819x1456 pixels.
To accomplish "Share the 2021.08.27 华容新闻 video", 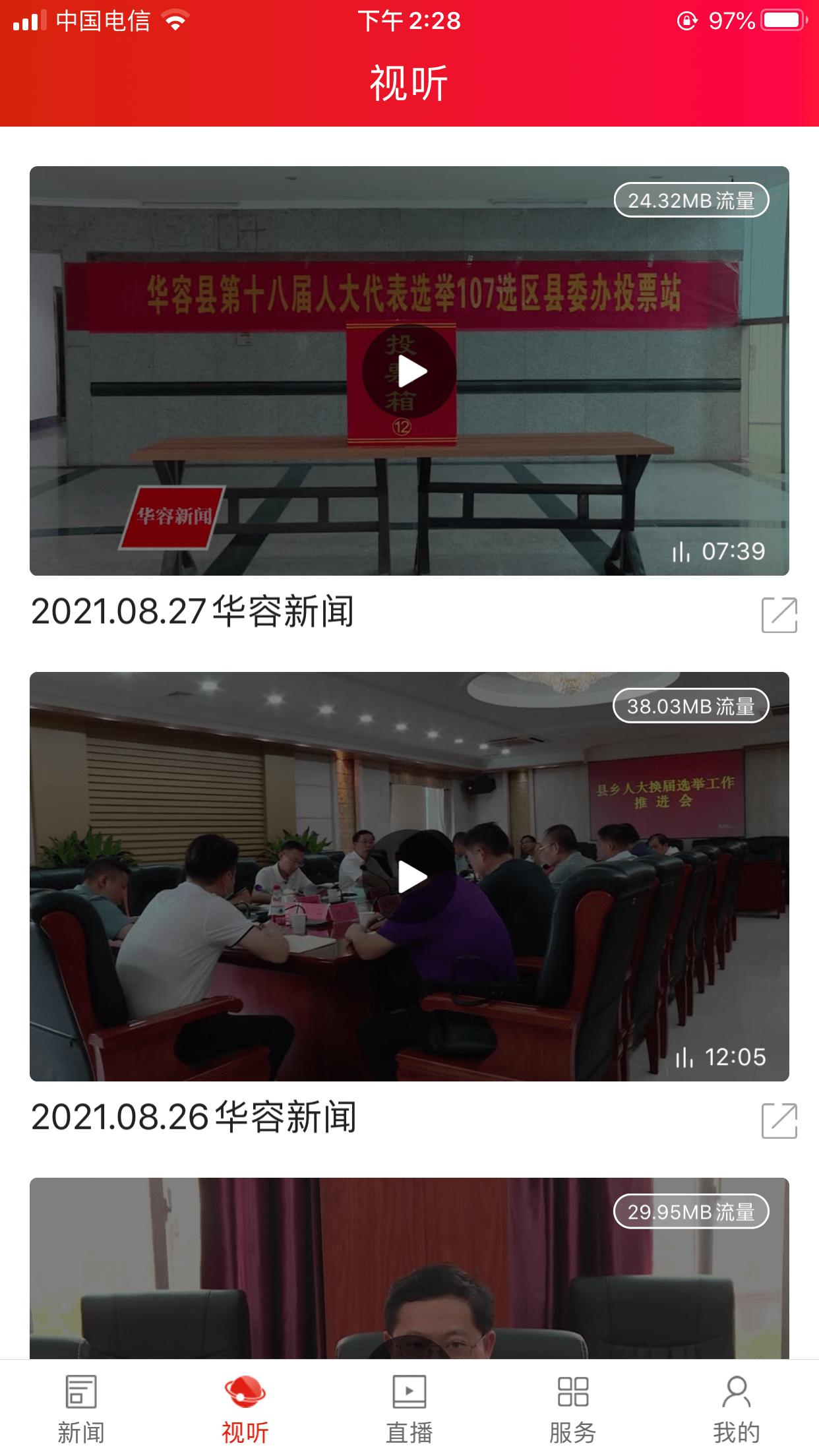I will click(779, 615).
